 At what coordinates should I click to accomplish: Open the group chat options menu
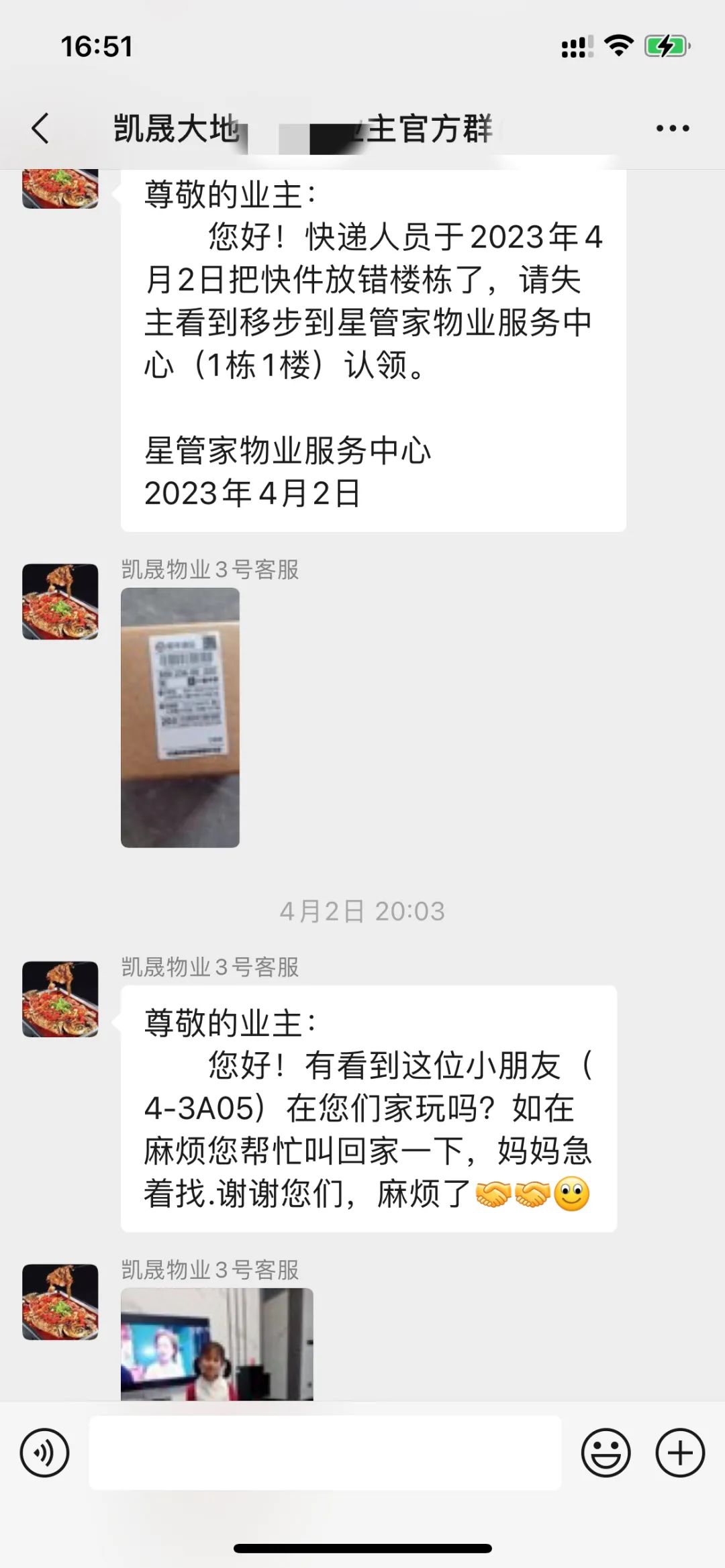point(673,128)
